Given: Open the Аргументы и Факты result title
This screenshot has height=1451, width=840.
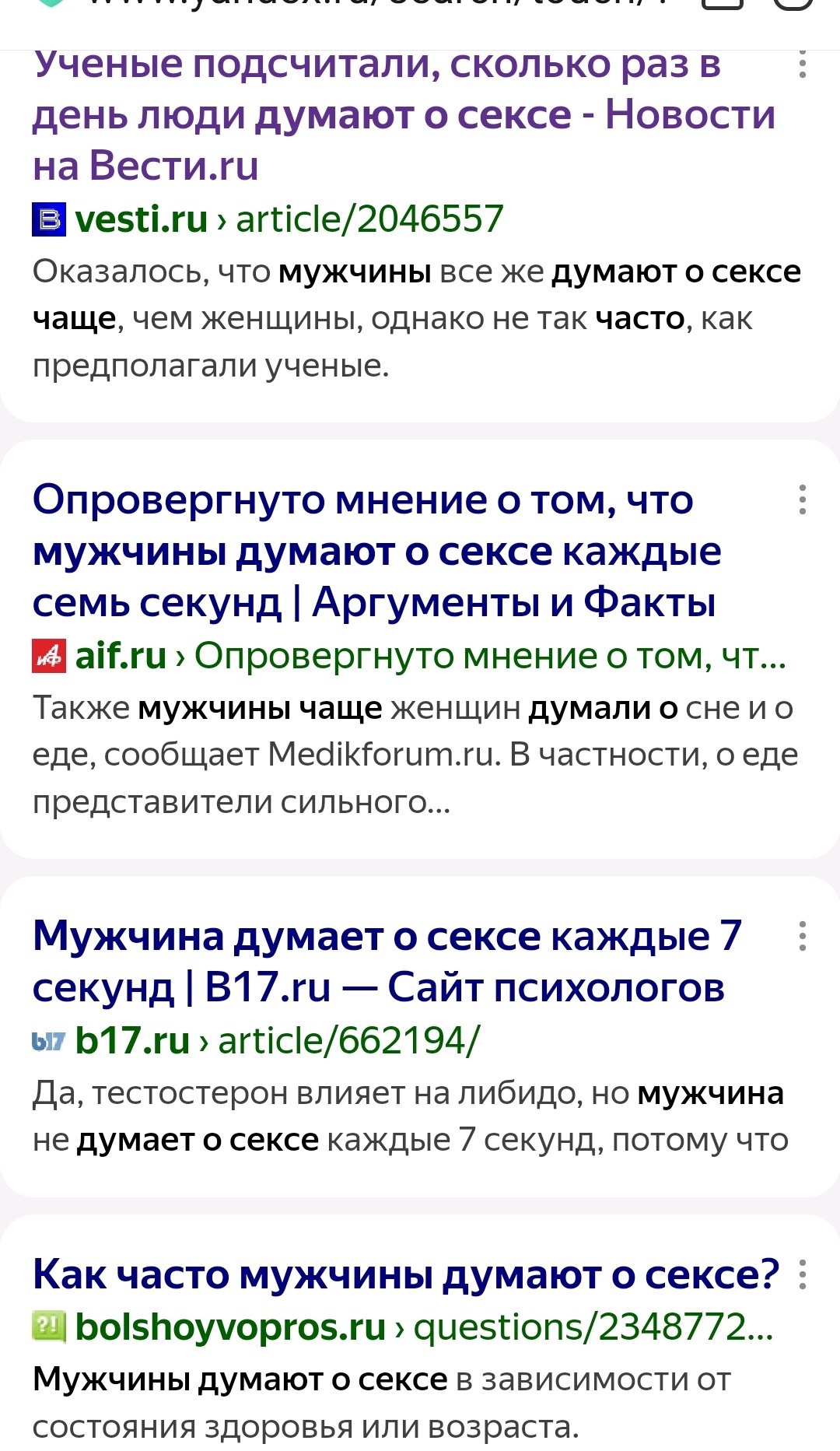Looking at the screenshot, I should pos(377,551).
